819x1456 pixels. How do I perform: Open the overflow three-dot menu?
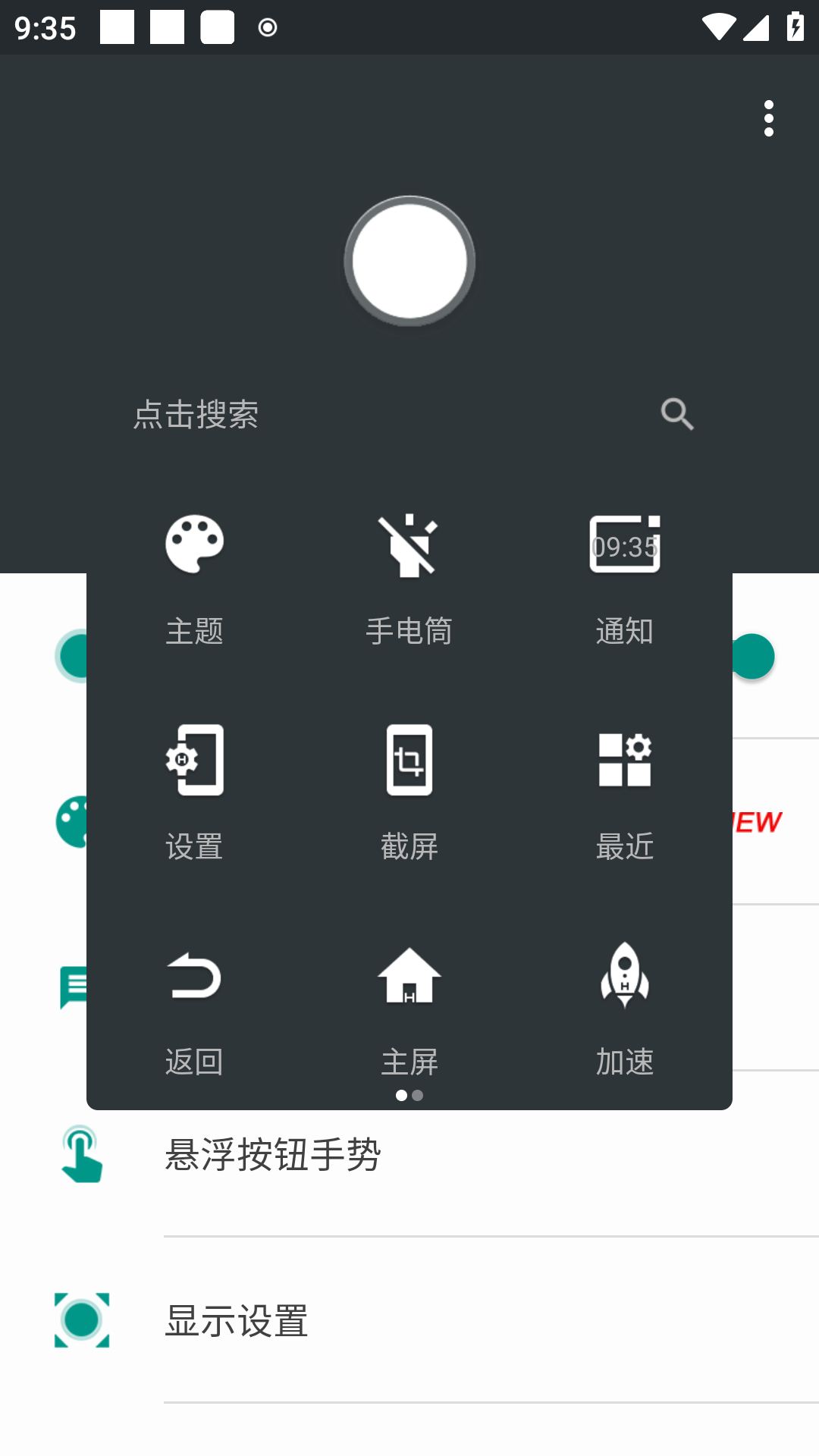[768, 118]
